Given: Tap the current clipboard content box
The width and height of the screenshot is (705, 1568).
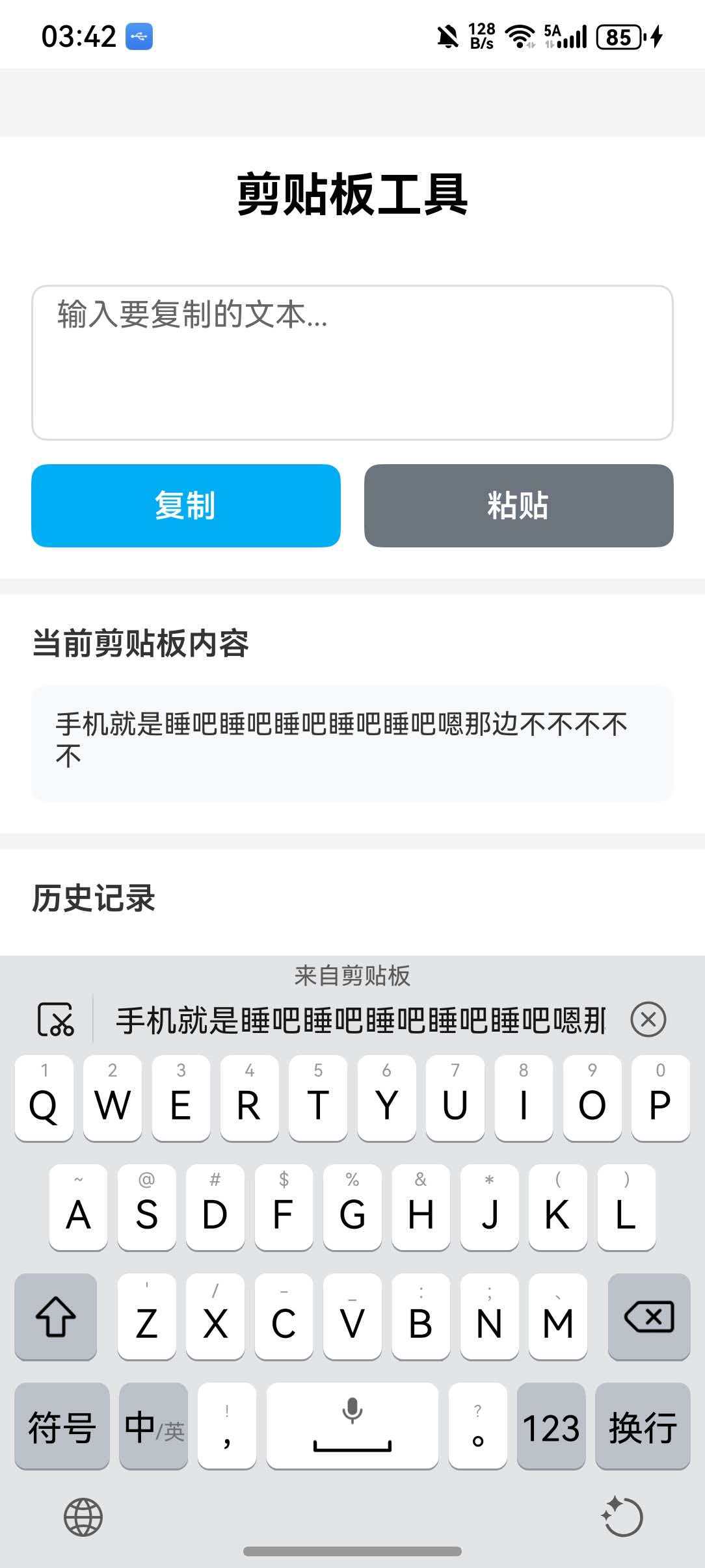Looking at the screenshot, I should tap(352, 743).
